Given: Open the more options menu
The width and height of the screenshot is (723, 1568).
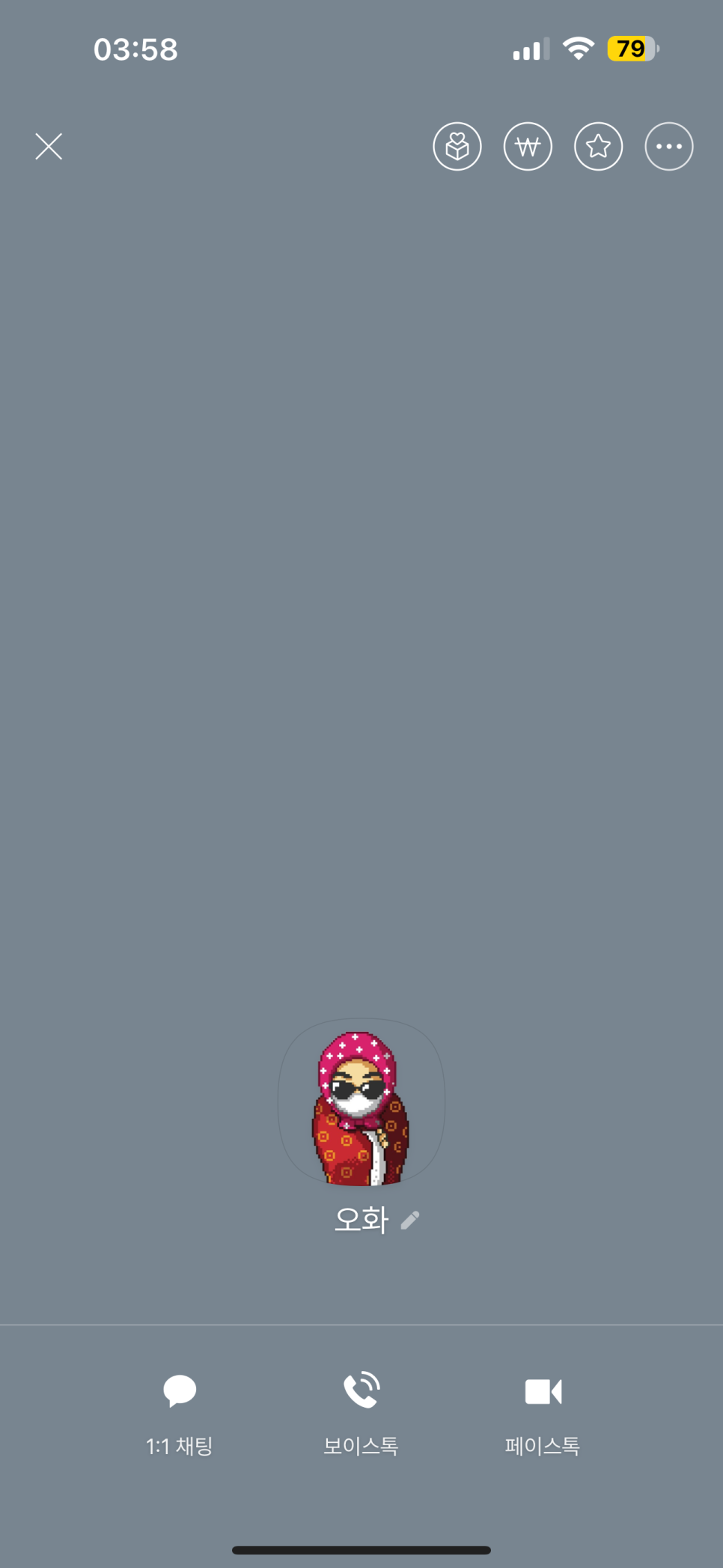Looking at the screenshot, I should click(668, 147).
